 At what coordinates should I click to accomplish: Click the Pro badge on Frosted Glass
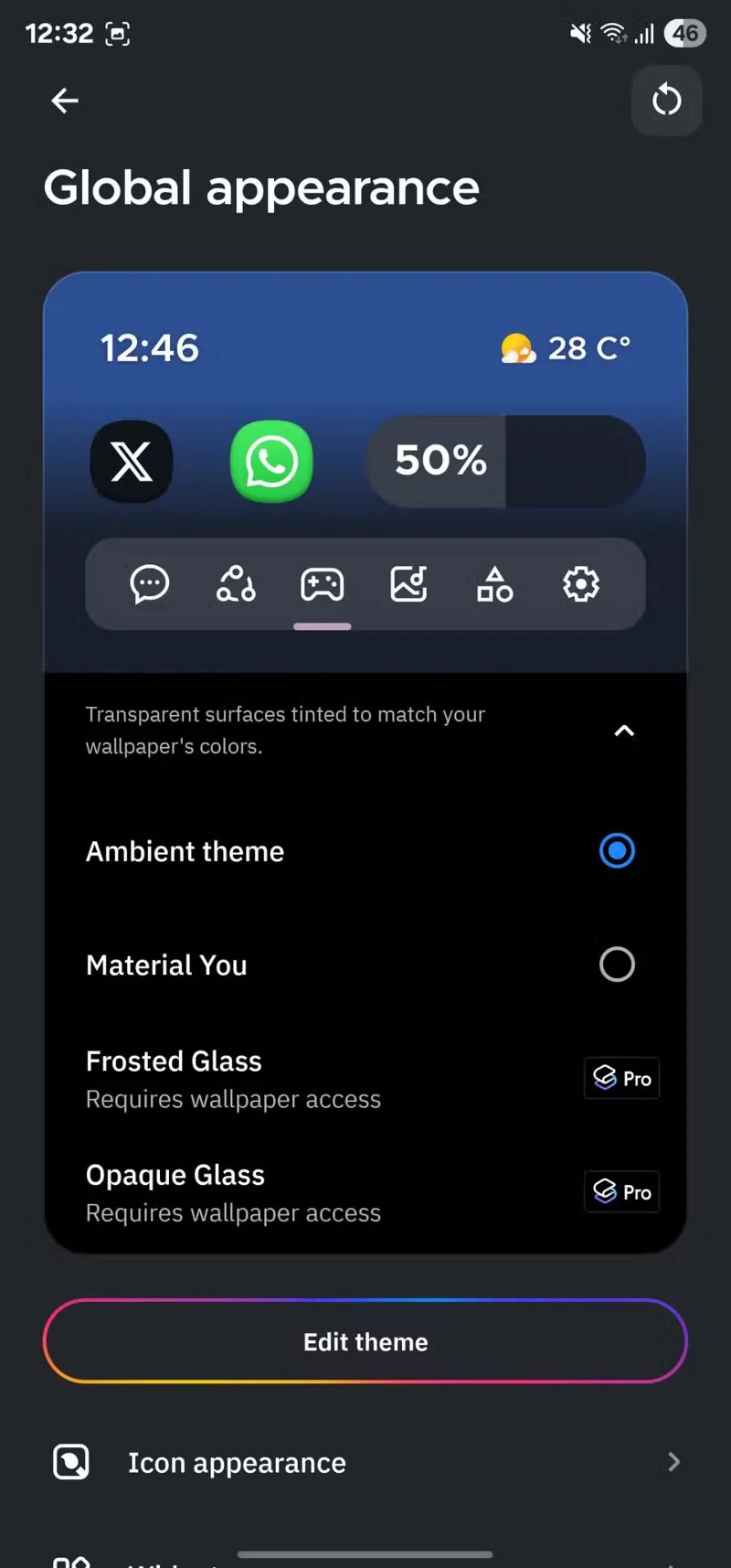click(x=621, y=1078)
